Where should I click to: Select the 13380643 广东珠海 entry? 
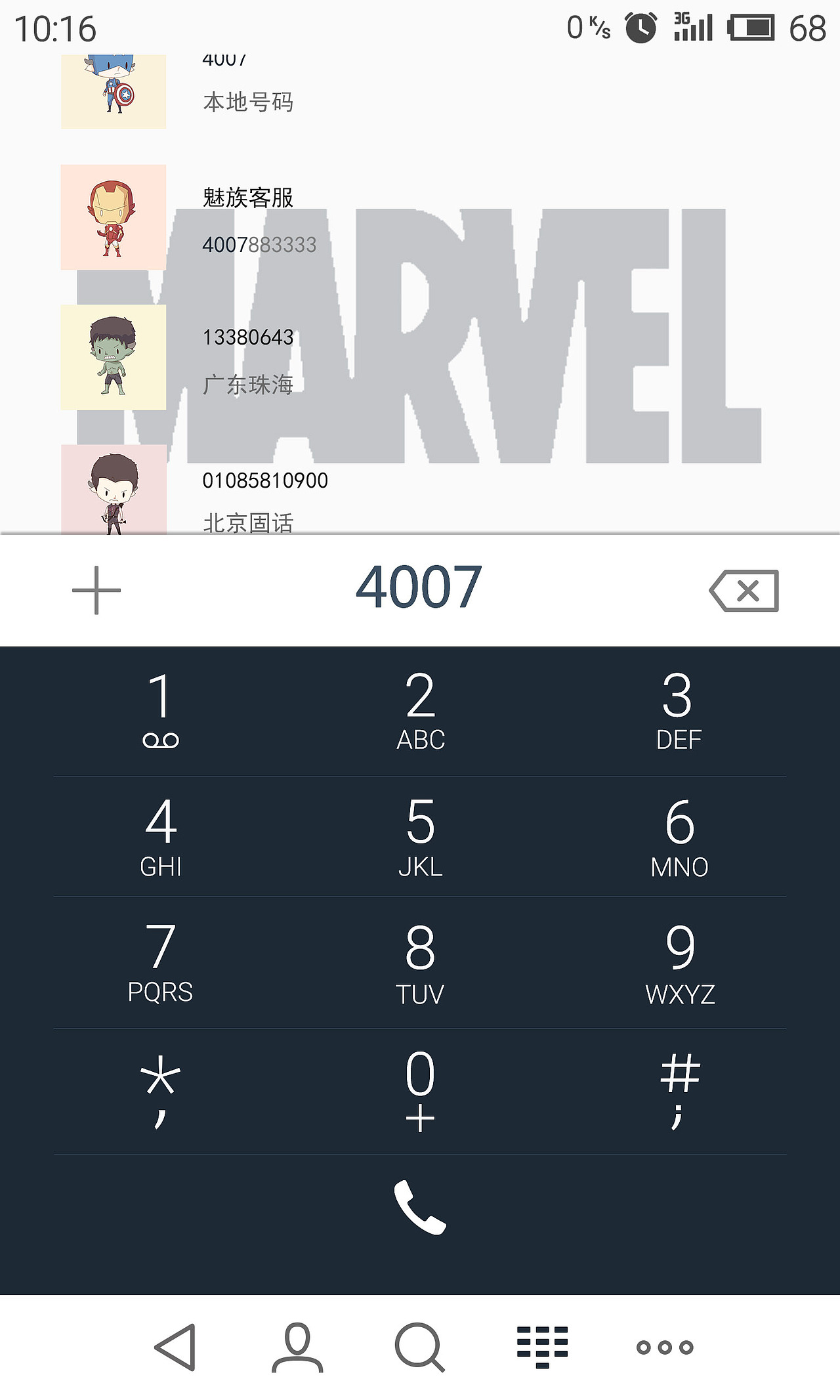(420, 358)
